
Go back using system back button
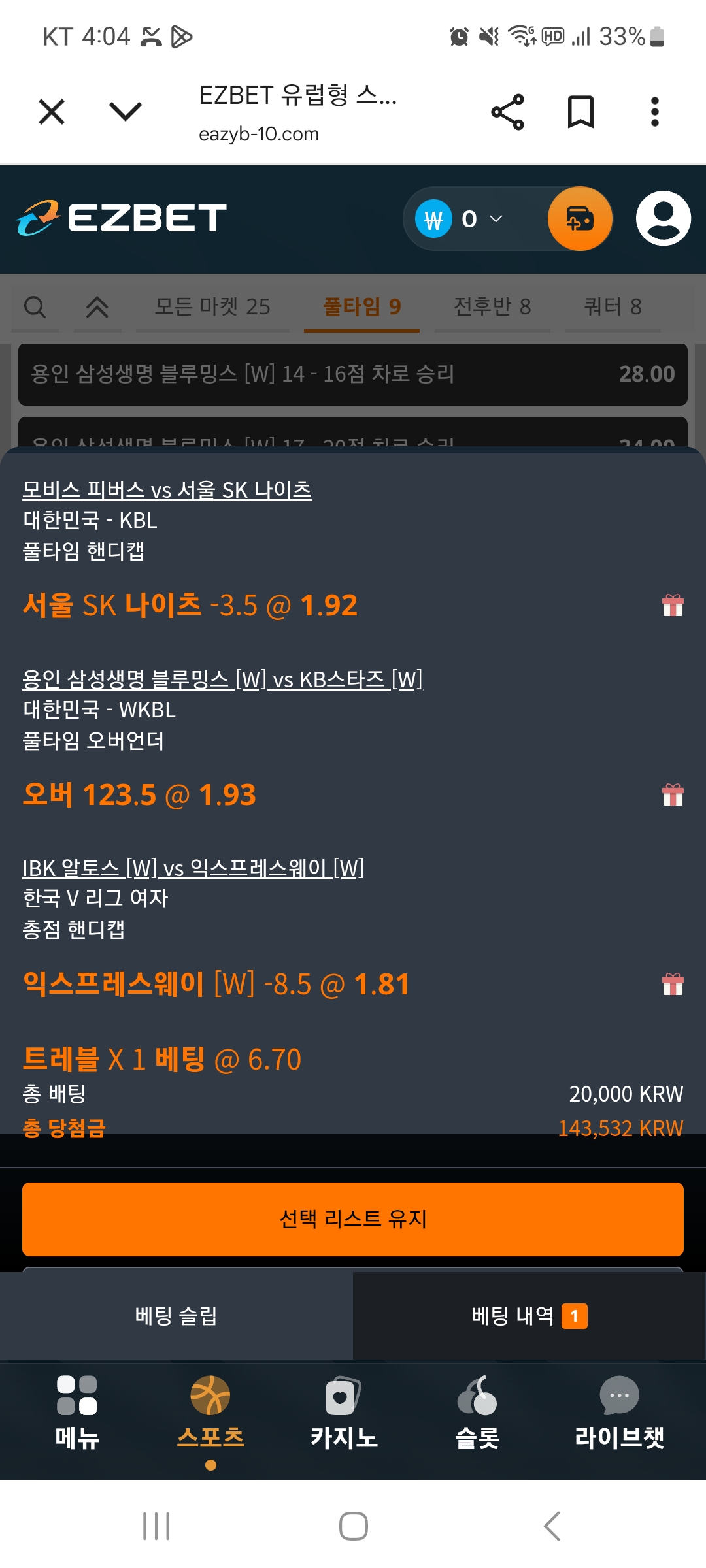point(552,1526)
